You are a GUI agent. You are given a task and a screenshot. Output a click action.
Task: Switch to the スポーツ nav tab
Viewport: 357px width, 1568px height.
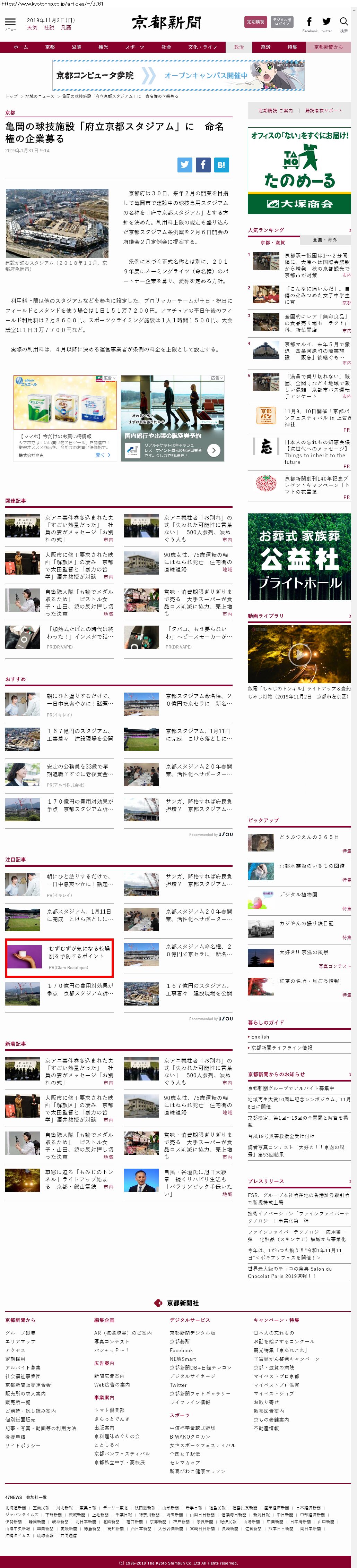(134, 47)
